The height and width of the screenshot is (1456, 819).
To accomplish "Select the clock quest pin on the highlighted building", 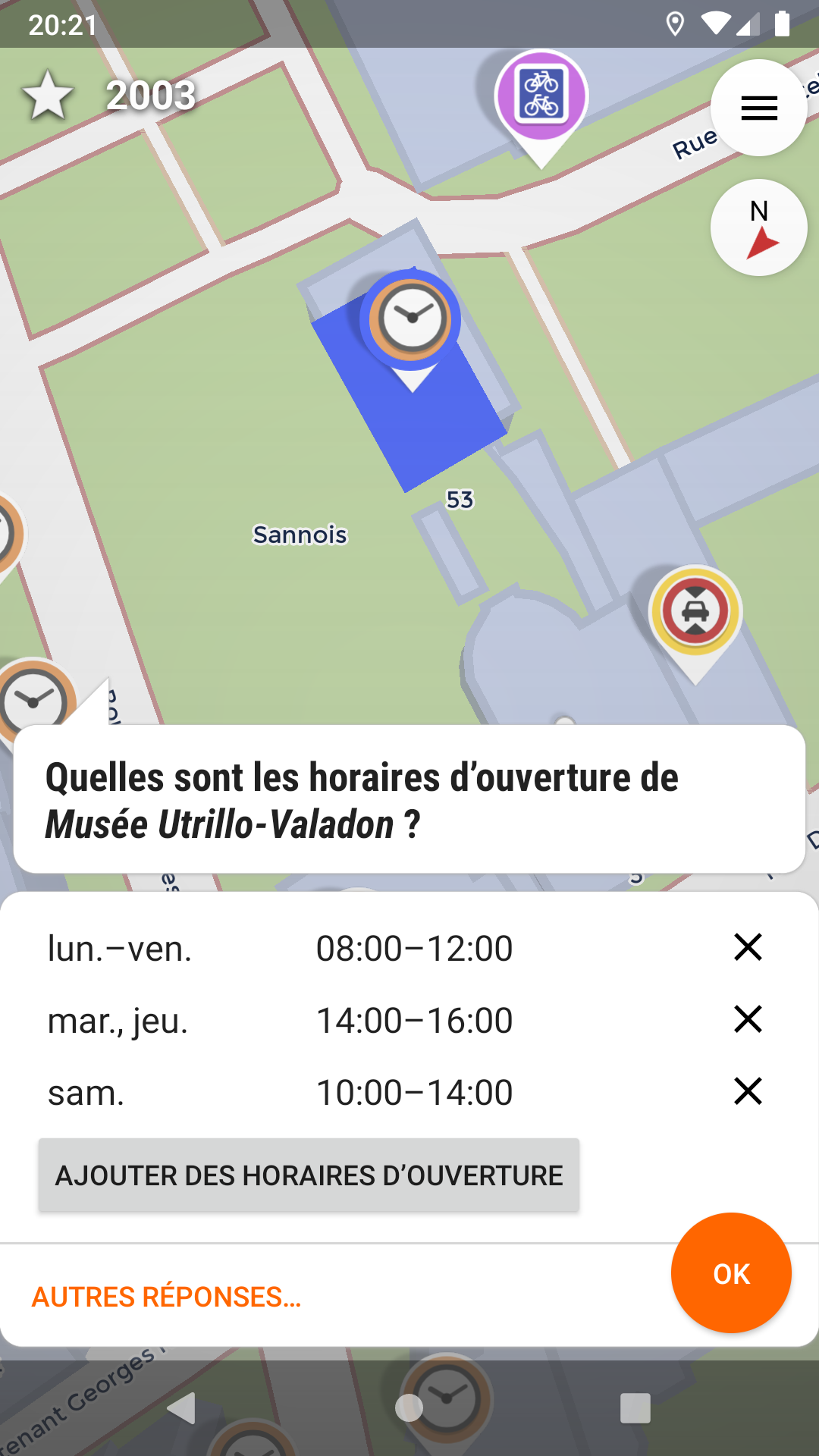I will 411,318.
